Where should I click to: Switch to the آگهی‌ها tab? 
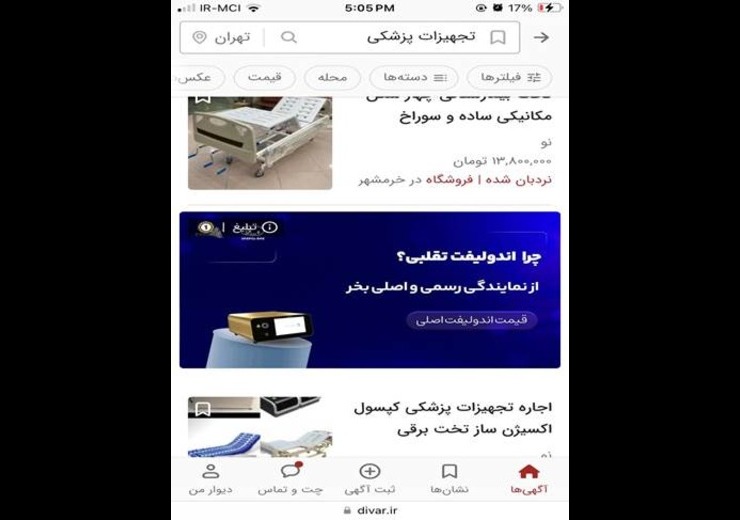tap(529, 479)
